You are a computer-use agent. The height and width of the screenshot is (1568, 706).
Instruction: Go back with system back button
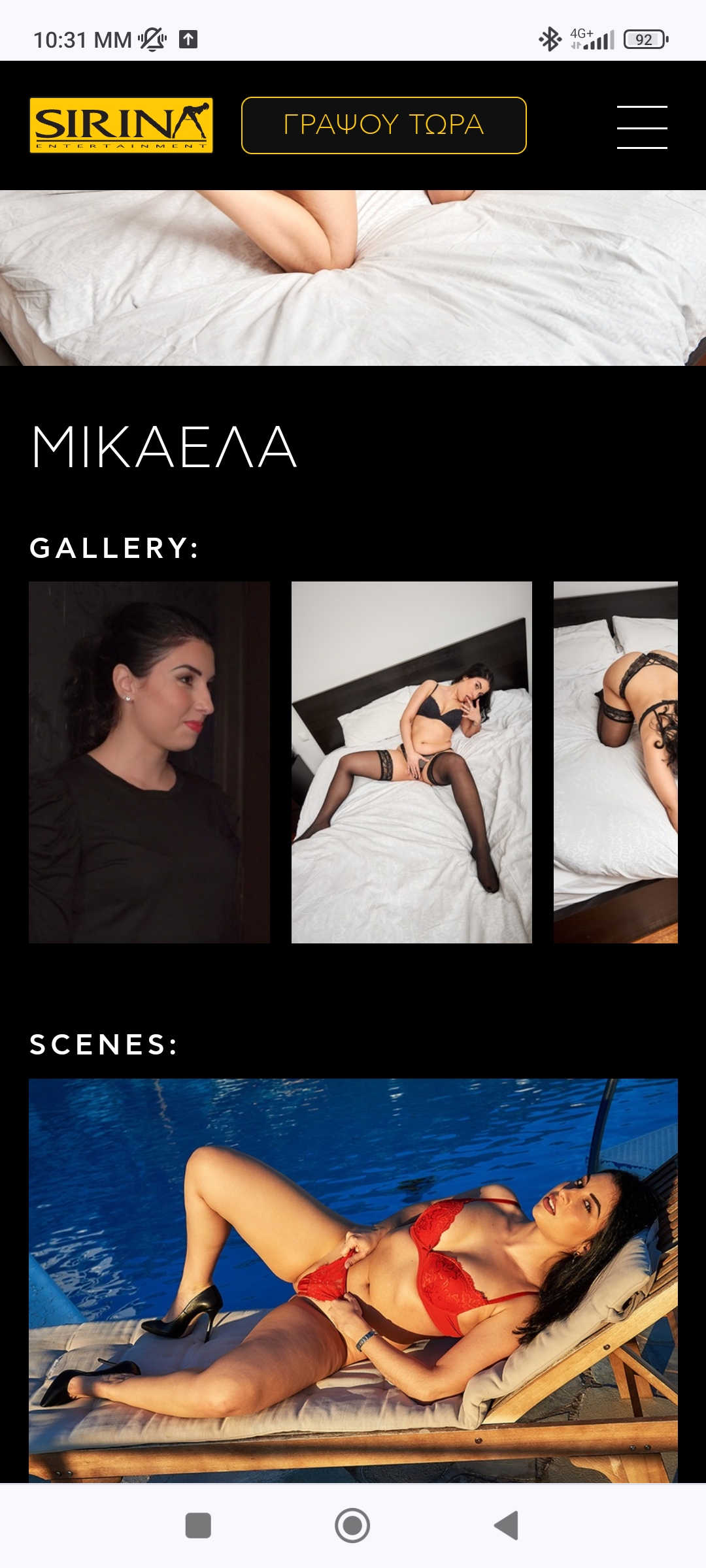(507, 1526)
